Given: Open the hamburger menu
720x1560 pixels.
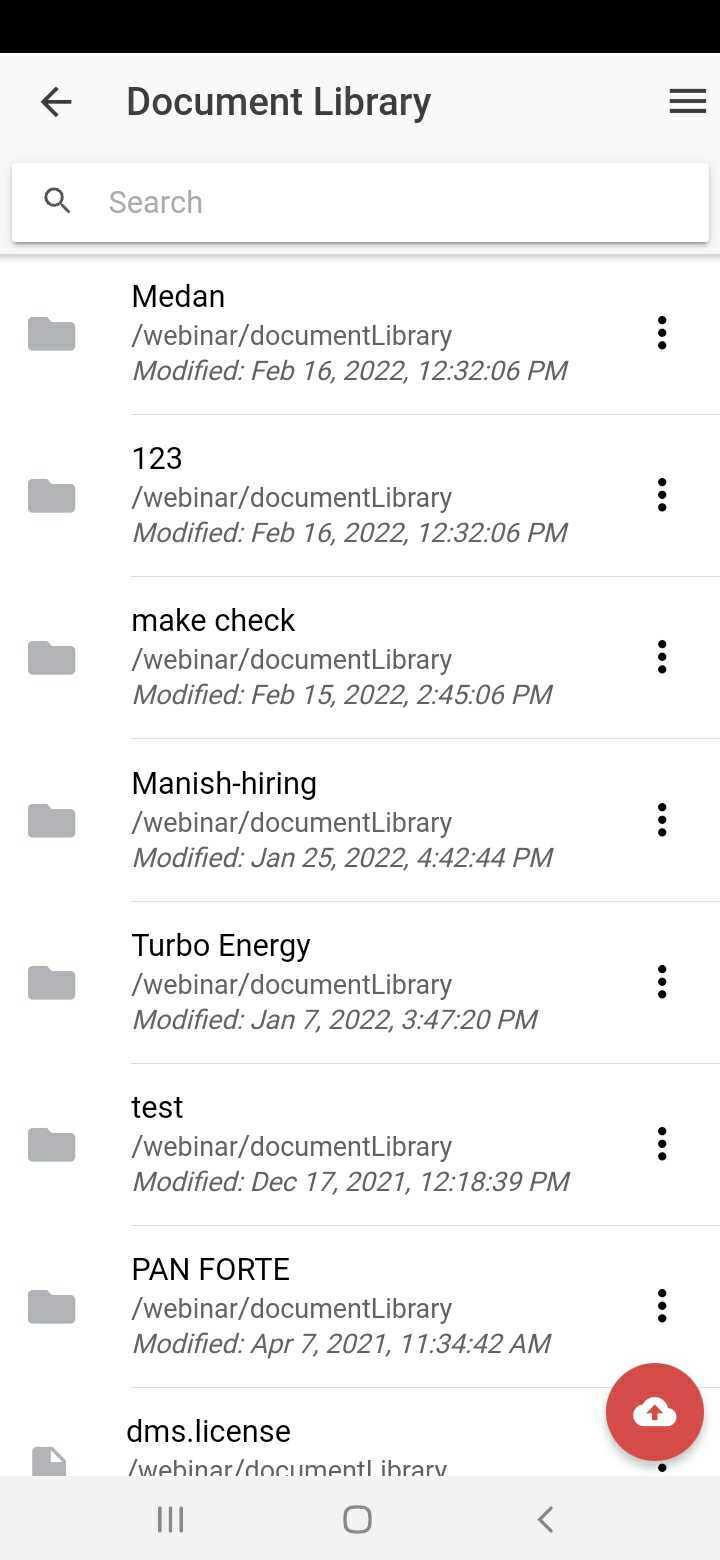Looking at the screenshot, I should [x=687, y=101].
